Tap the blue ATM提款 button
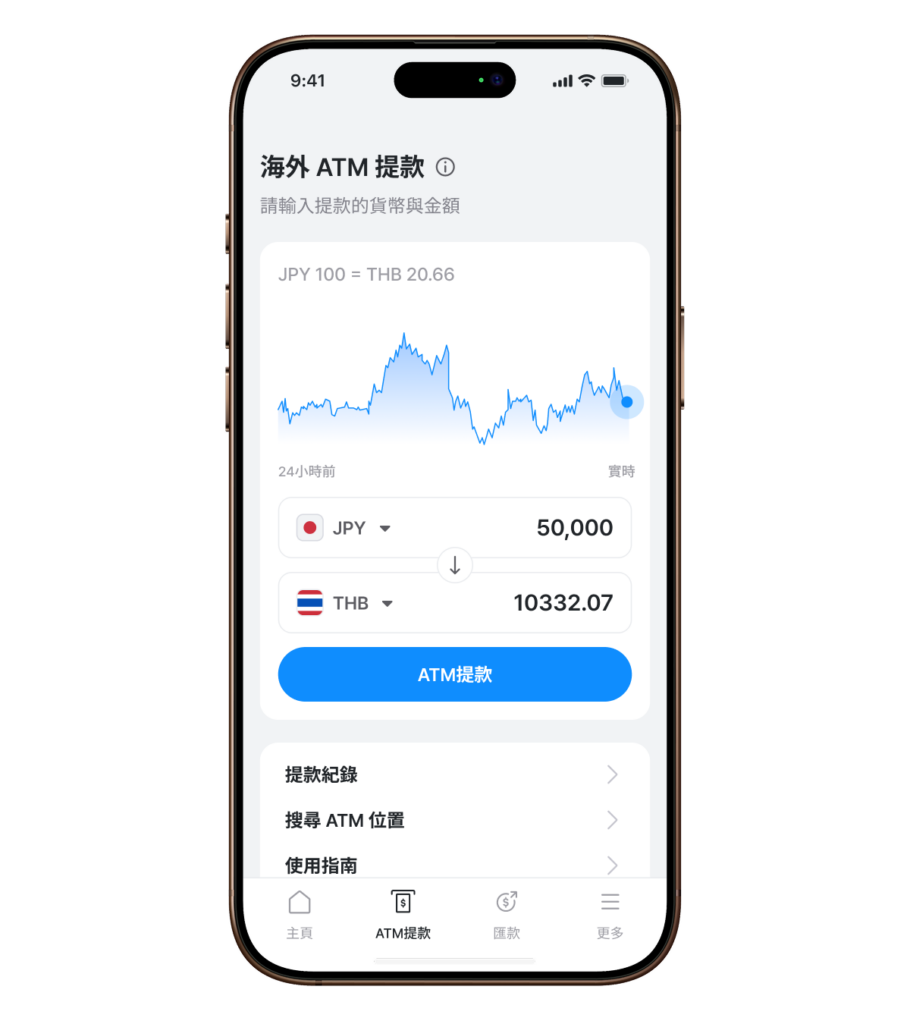 pyautogui.click(x=455, y=674)
